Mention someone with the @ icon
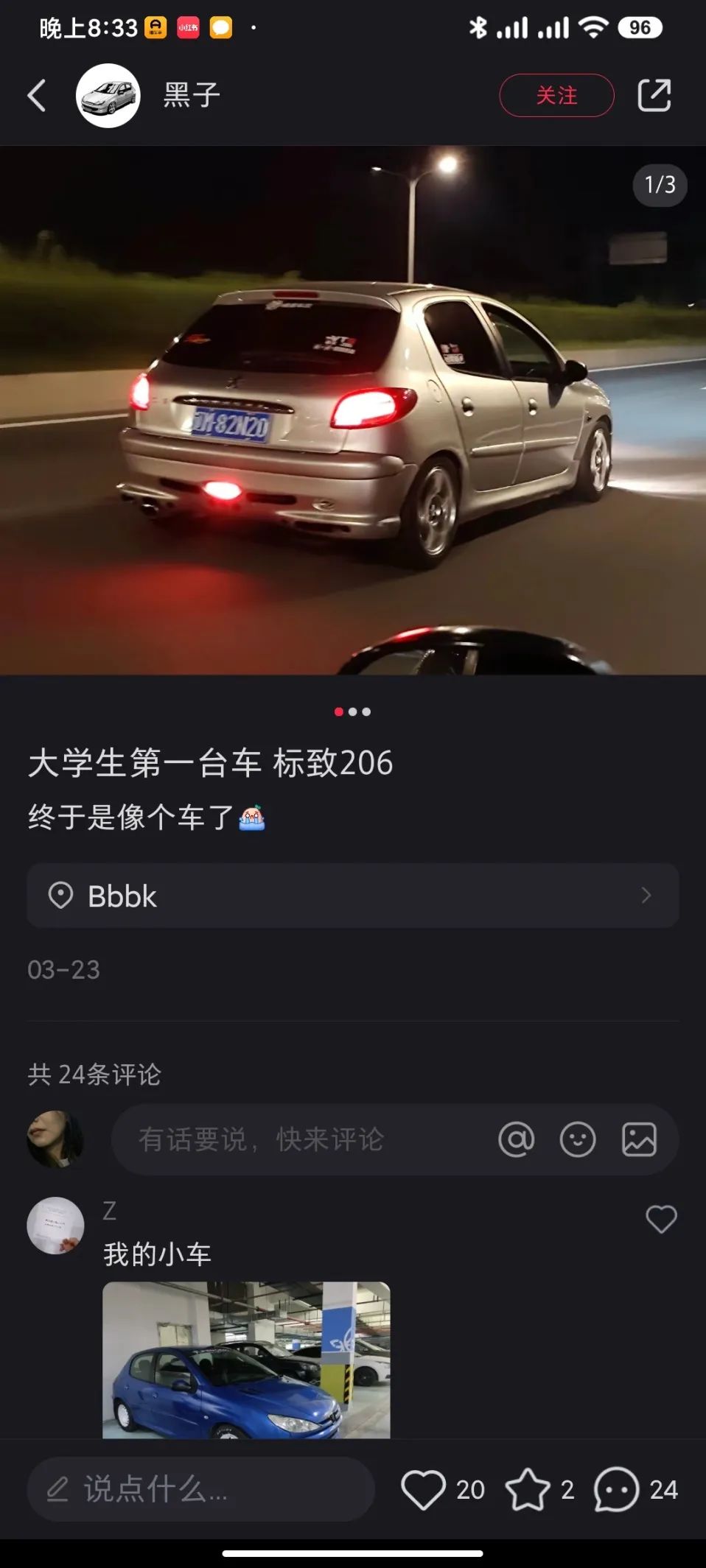706x1568 pixels. pyautogui.click(x=516, y=1139)
